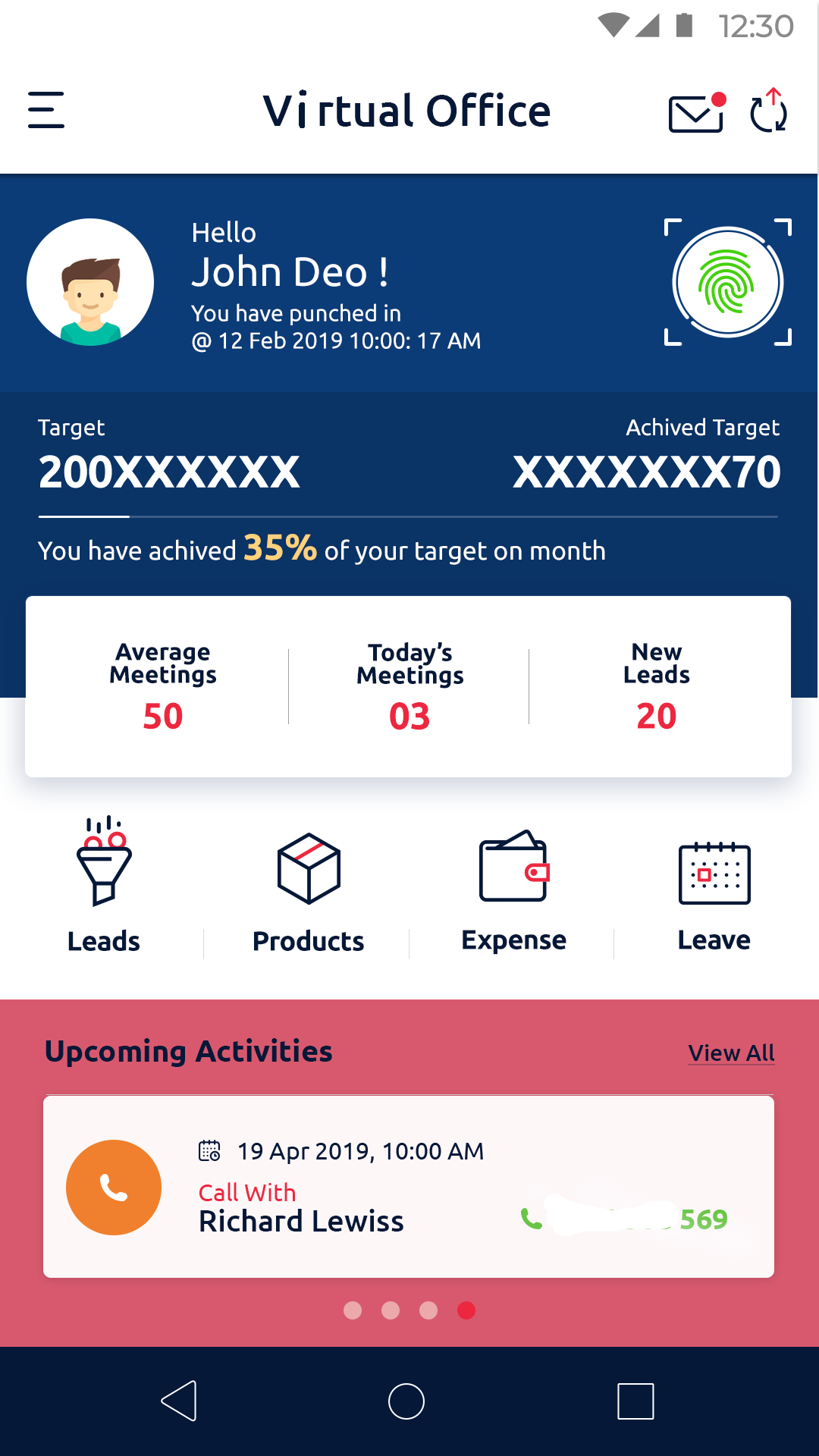Viewport: 819px width, 1456px height.
Task: Tap the small calendar icon beside 19 Apr 2019
Action: 211,1151
